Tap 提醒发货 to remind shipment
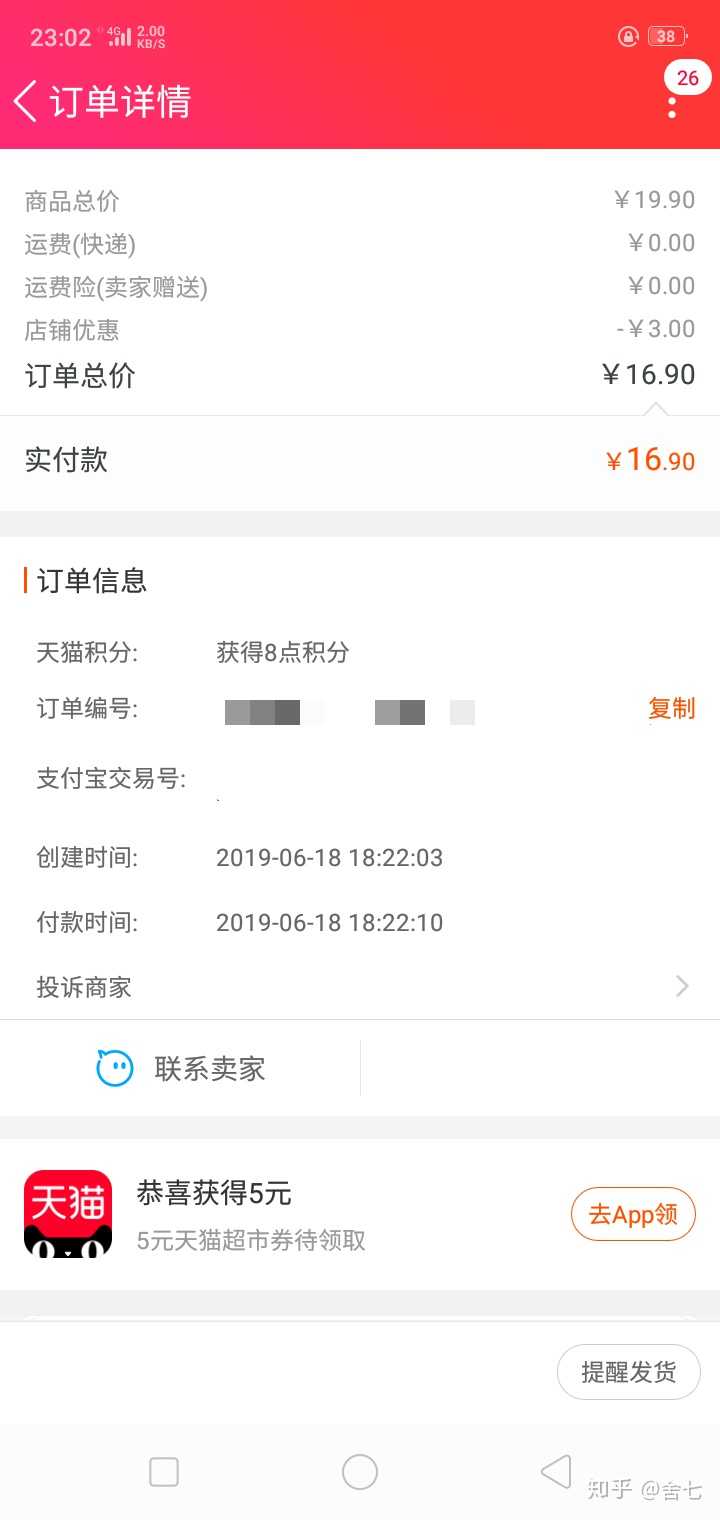 point(628,1372)
